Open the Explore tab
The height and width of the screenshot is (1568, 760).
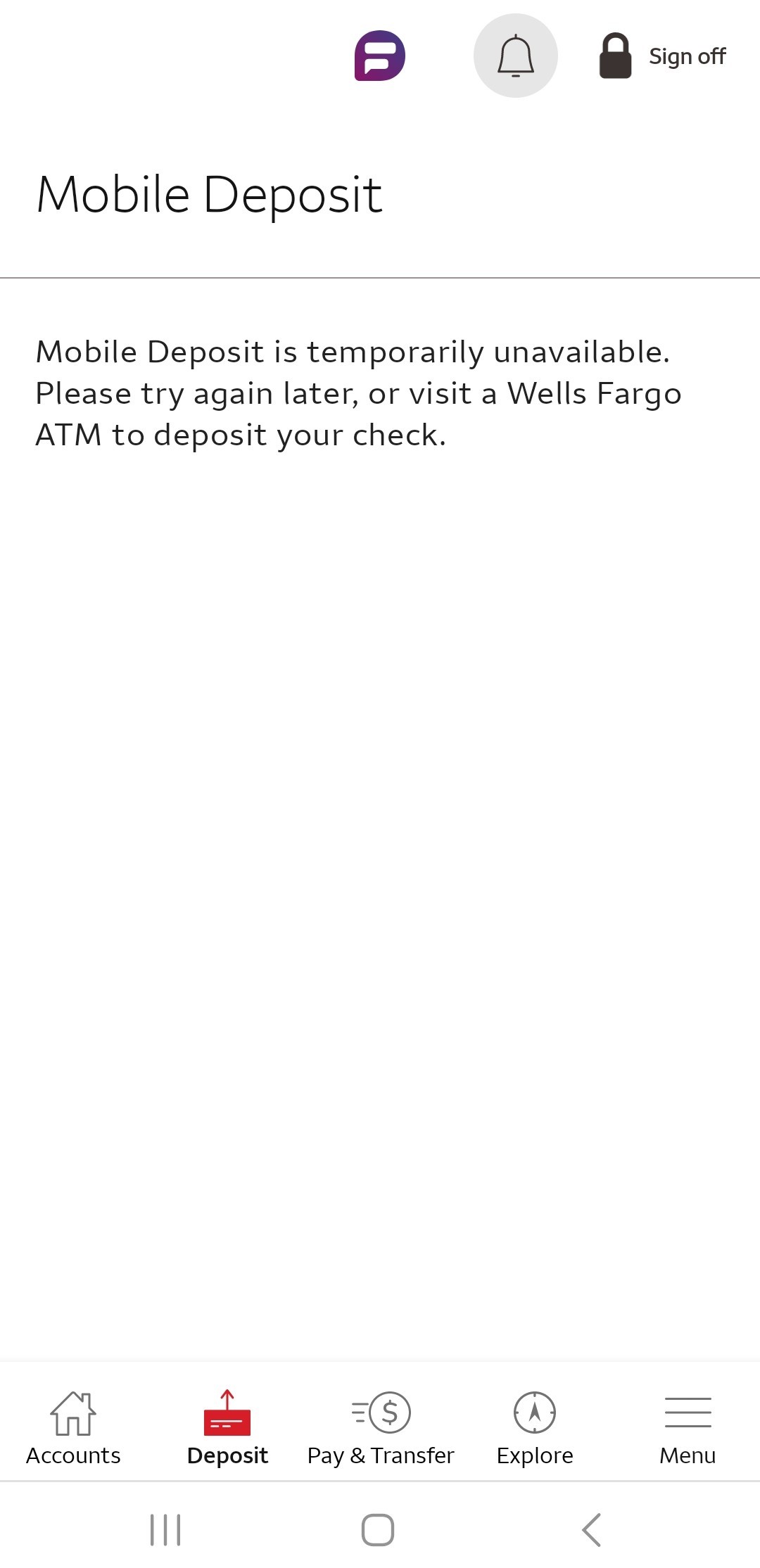pyautogui.click(x=535, y=1428)
